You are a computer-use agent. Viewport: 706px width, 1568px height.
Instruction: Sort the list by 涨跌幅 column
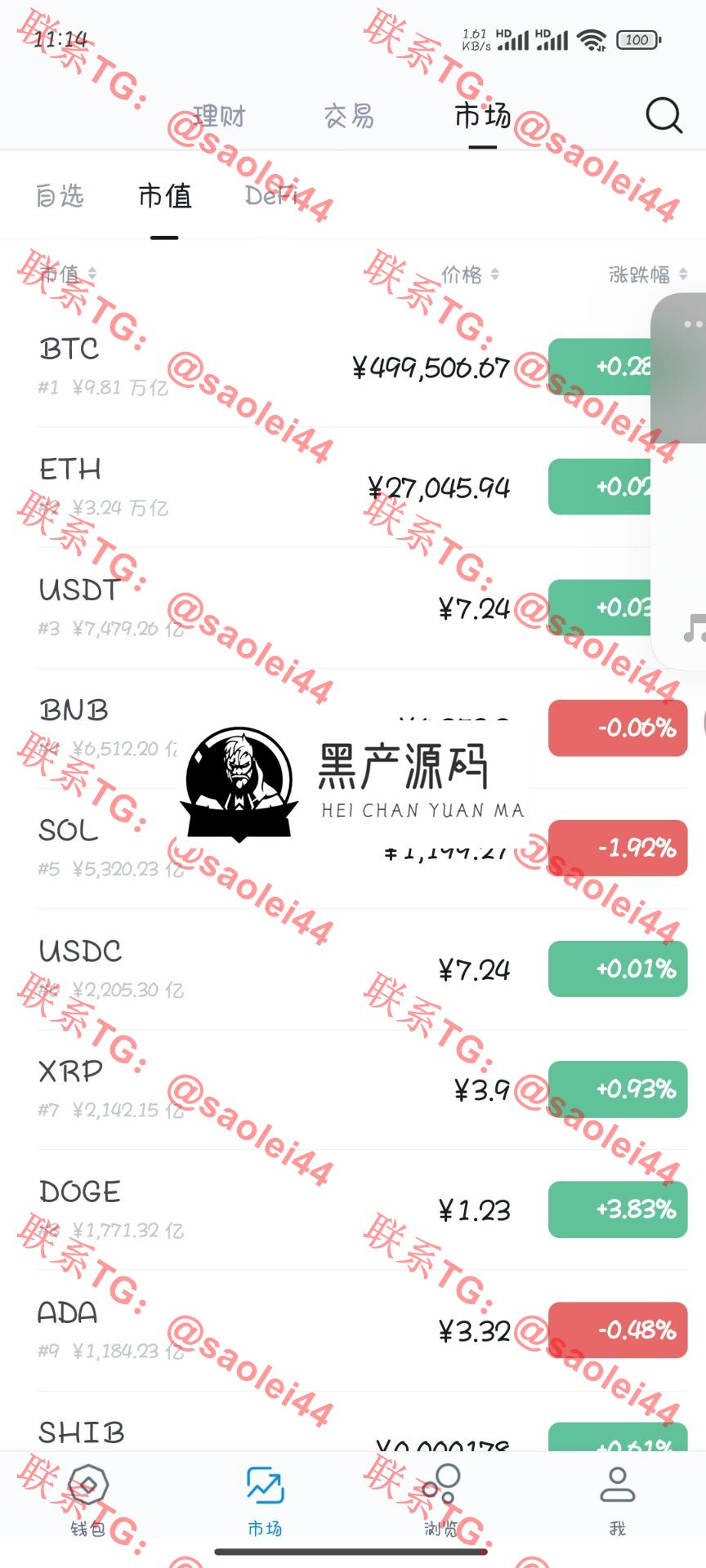[647, 274]
